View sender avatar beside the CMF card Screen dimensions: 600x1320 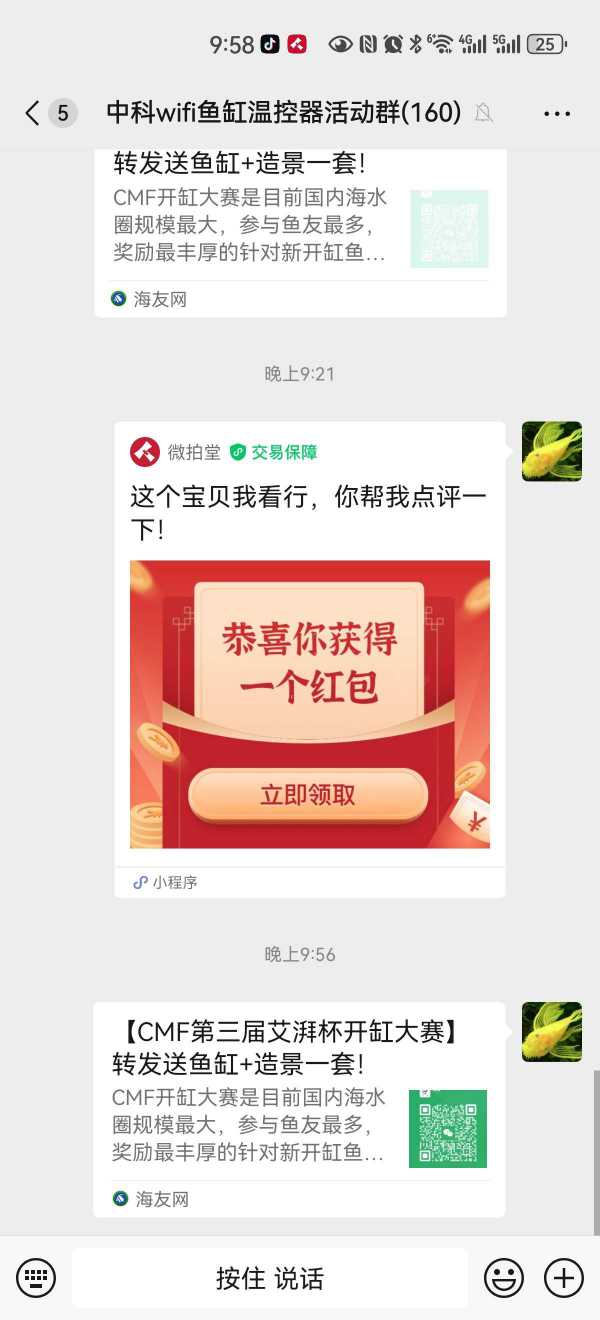(551, 1031)
